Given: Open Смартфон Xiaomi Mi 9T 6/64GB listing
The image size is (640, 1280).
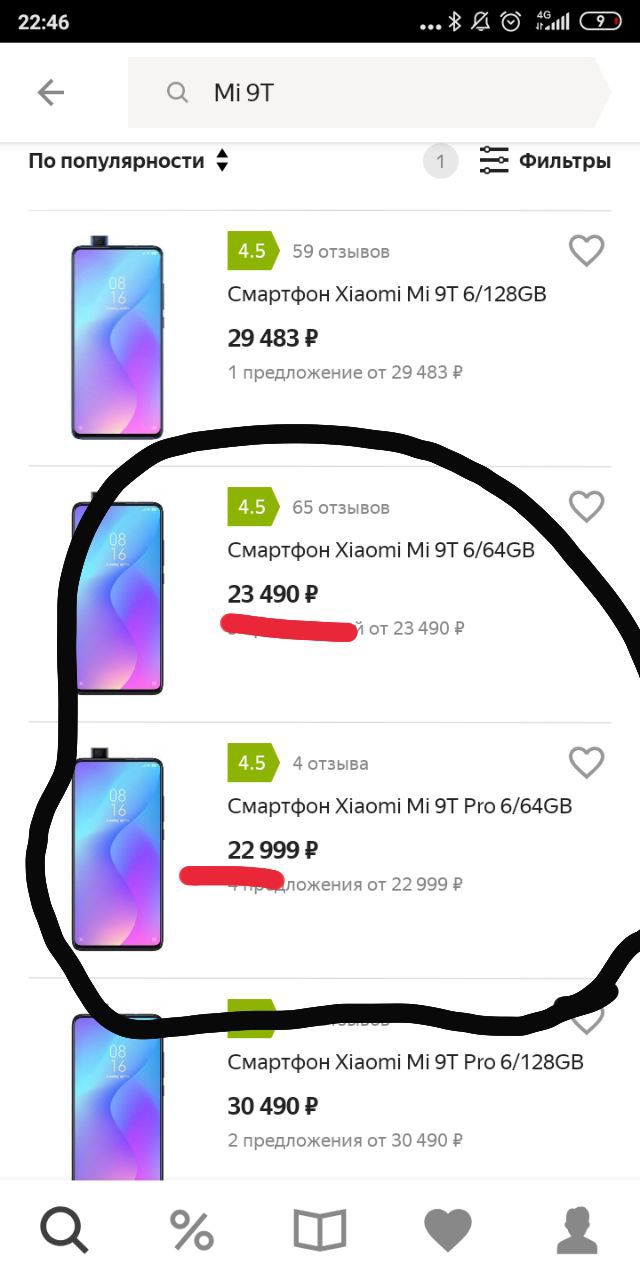Looking at the screenshot, I should coord(381,551).
